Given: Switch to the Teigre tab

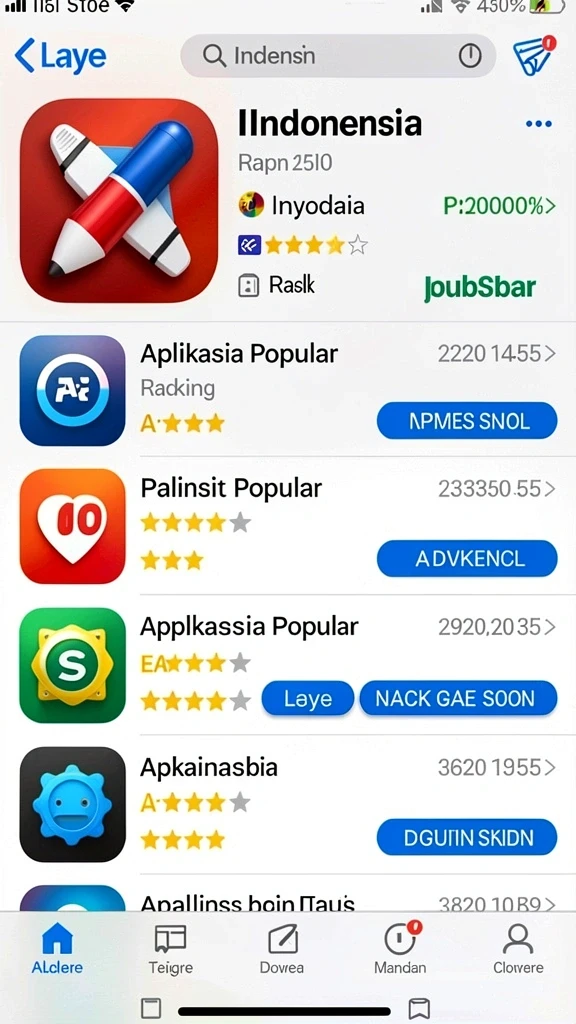Looking at the screenshot, I should (170, 948).
